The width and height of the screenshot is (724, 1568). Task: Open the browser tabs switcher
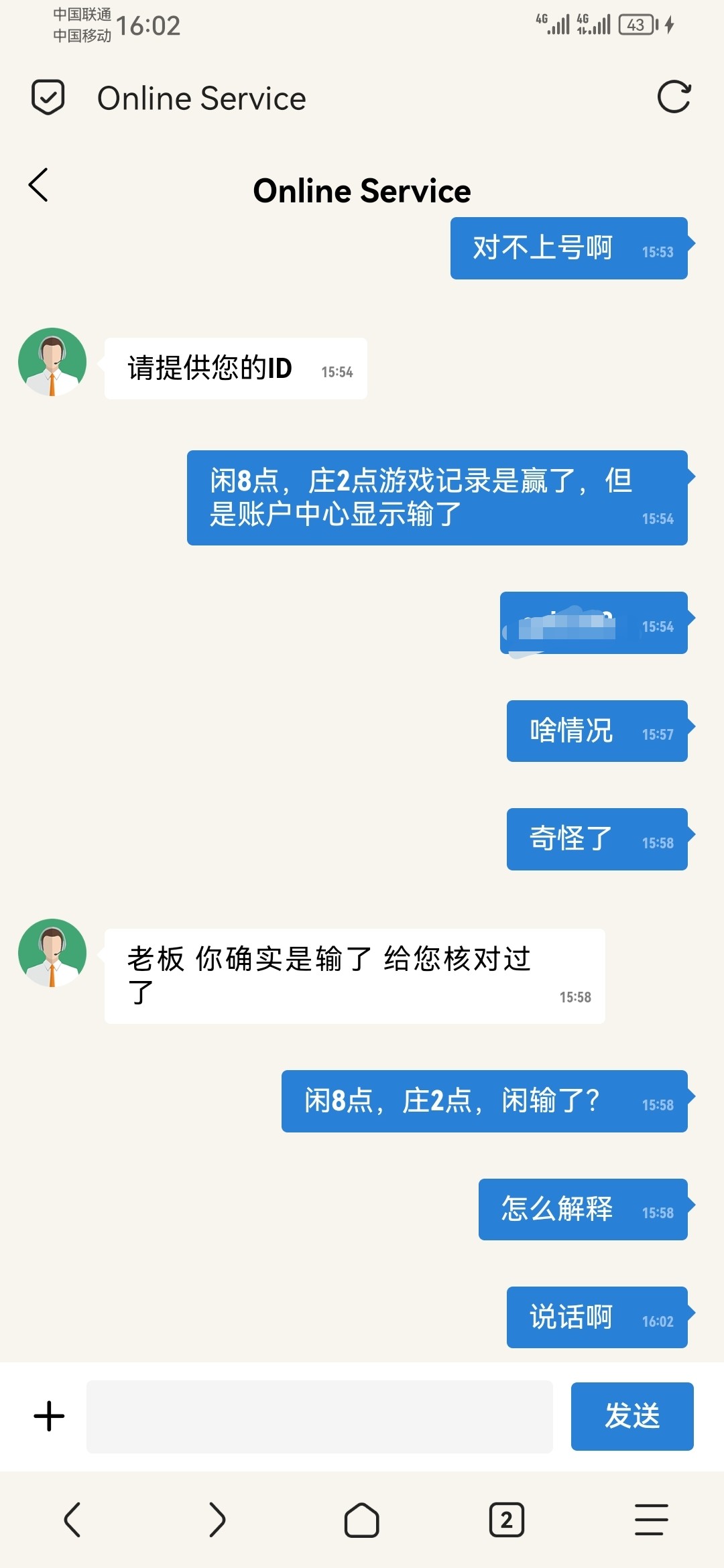506,1519
